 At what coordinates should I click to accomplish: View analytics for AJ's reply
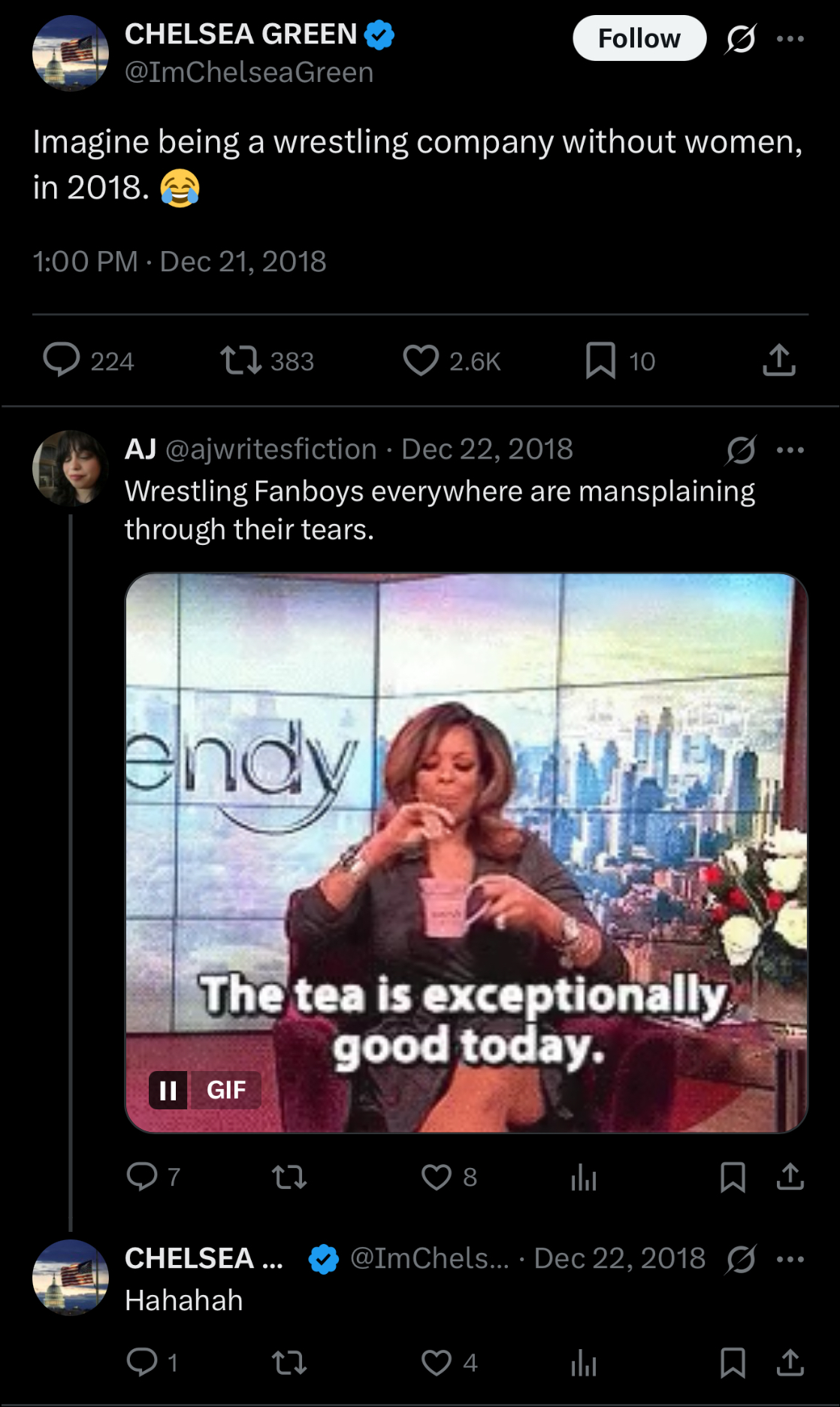pyautogui.click(x=583, y=1176)
